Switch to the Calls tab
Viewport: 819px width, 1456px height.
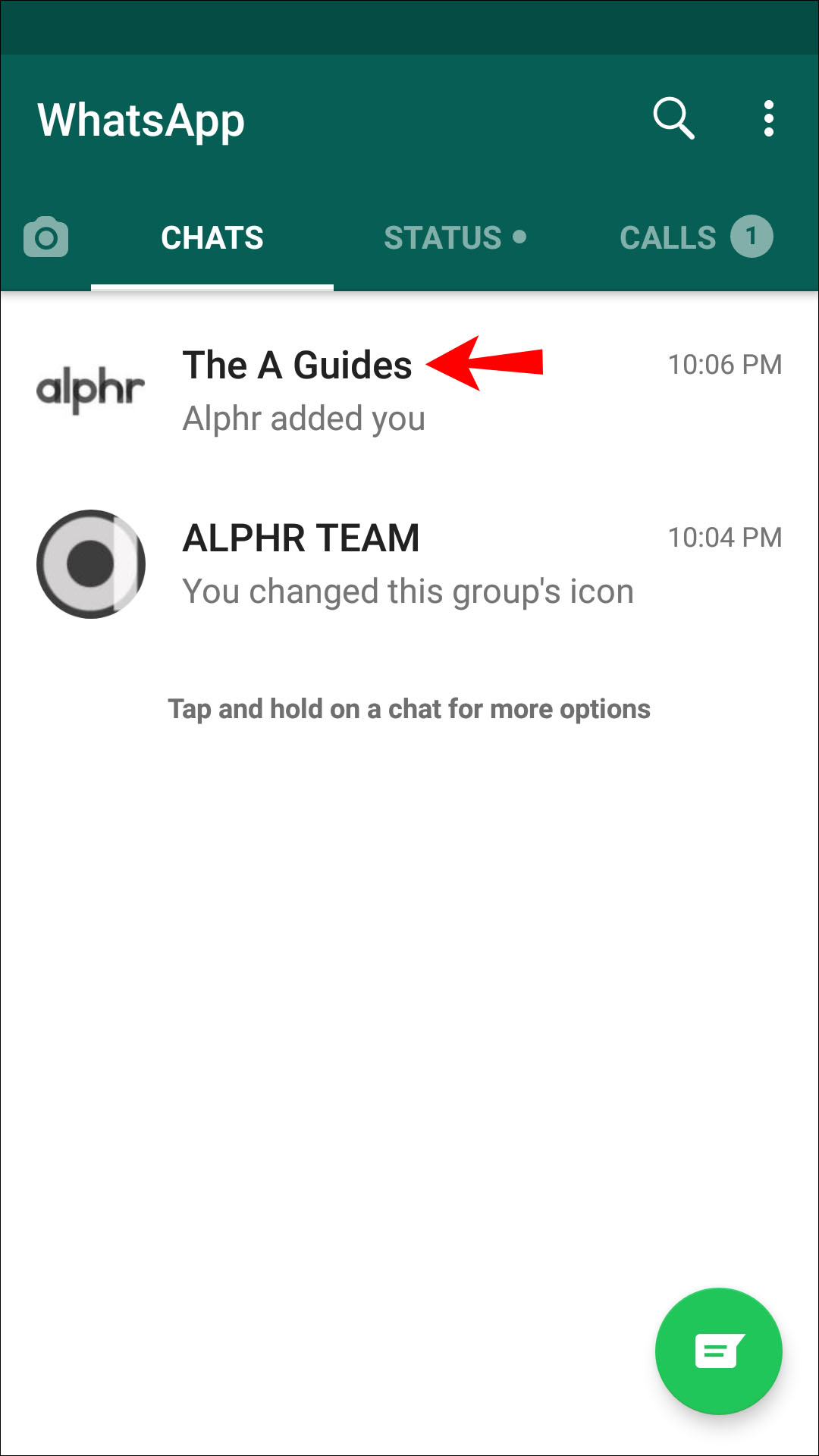694,238
